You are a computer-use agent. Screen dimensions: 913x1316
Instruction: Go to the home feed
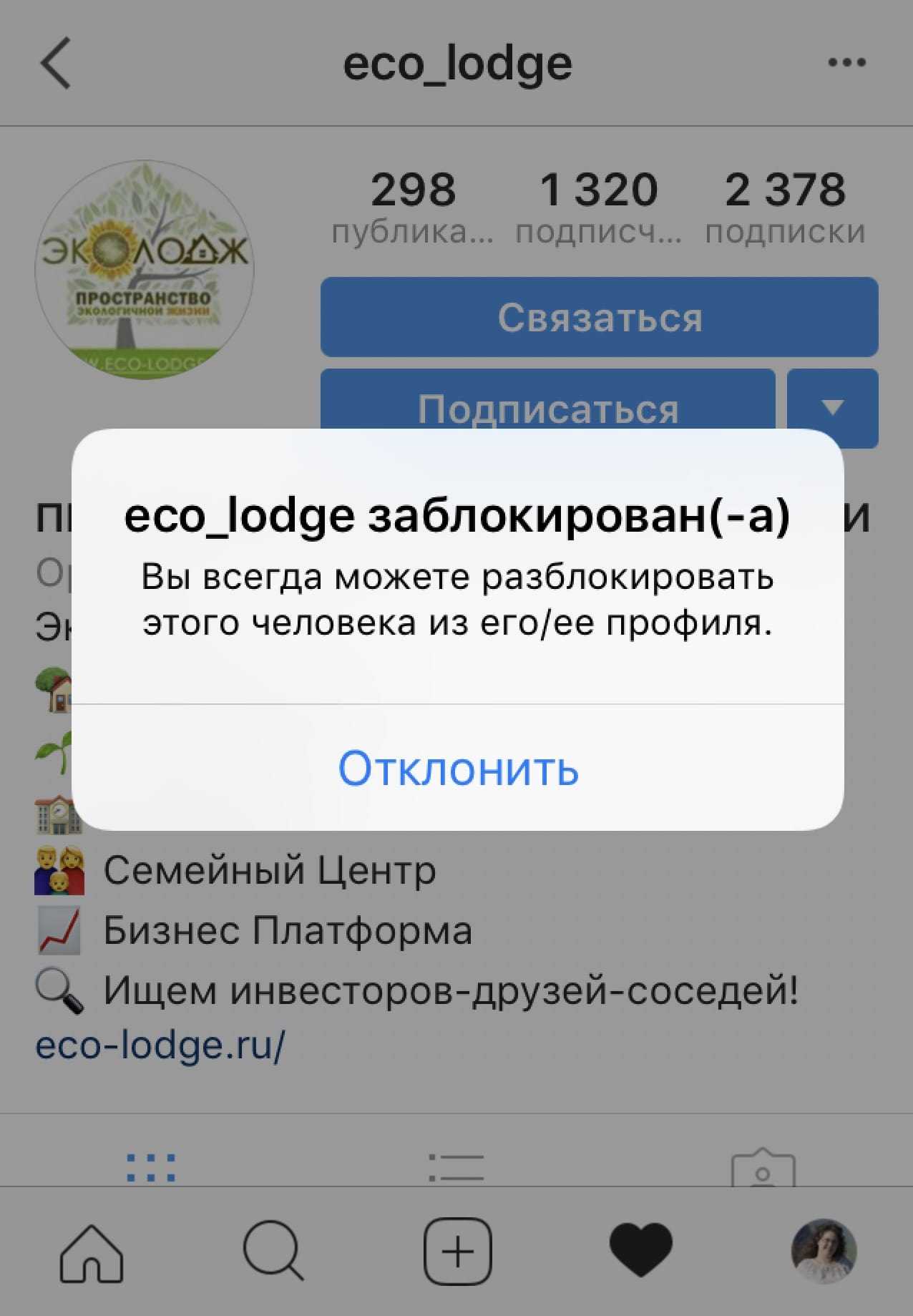pyautogui.click(x=92, y=1252)
